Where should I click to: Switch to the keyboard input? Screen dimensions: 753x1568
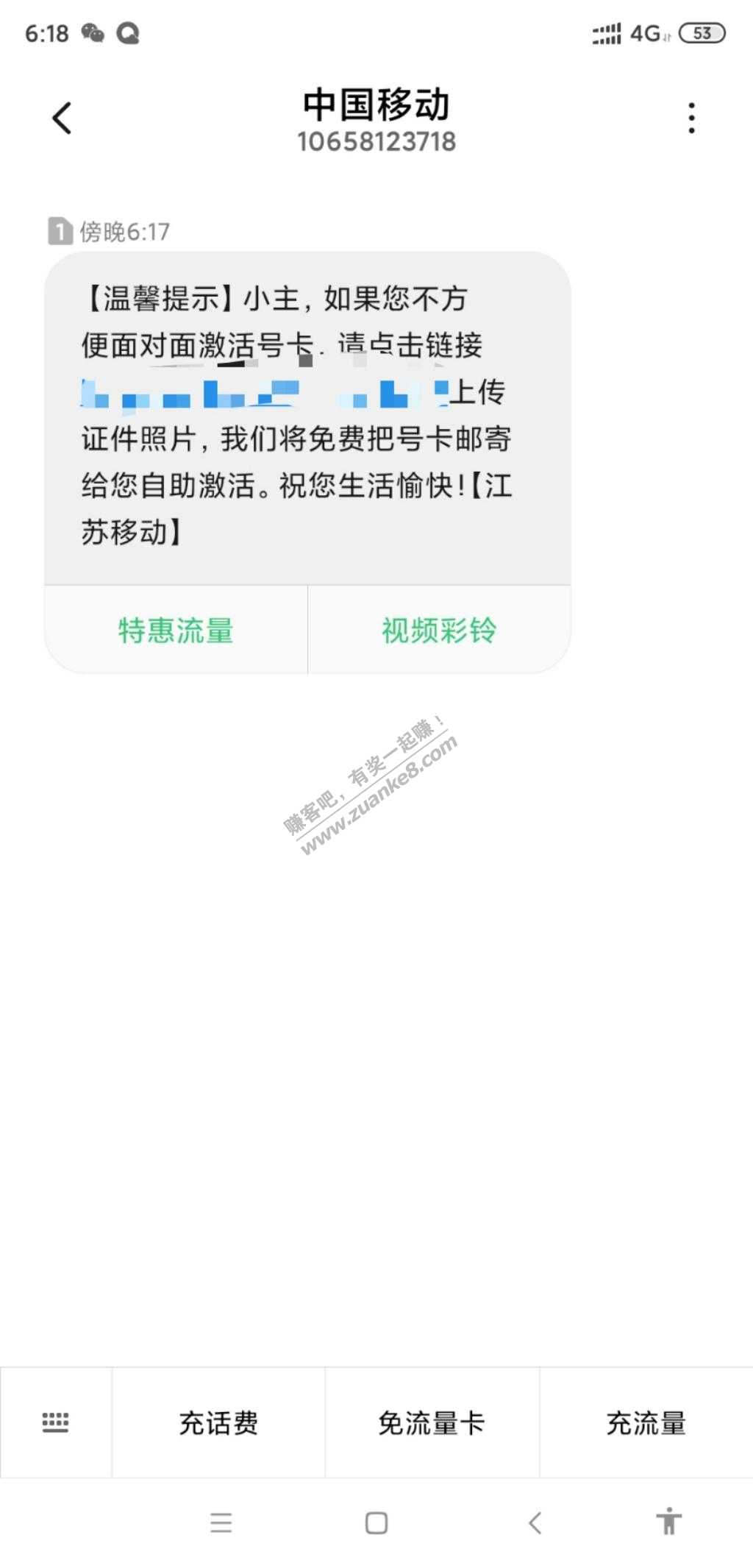click(x=56, y=1422)
